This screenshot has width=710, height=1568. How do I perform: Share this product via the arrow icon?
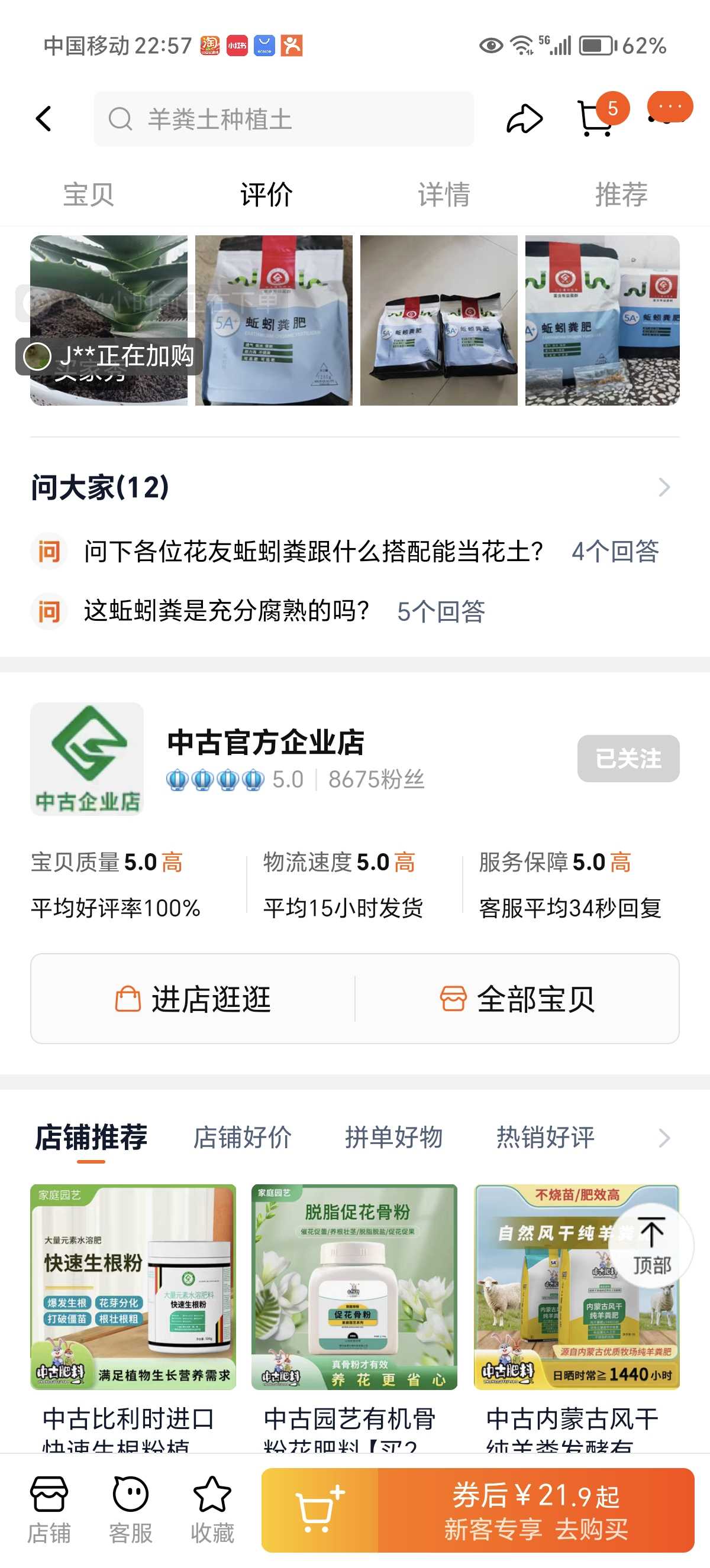pos(524,119)
